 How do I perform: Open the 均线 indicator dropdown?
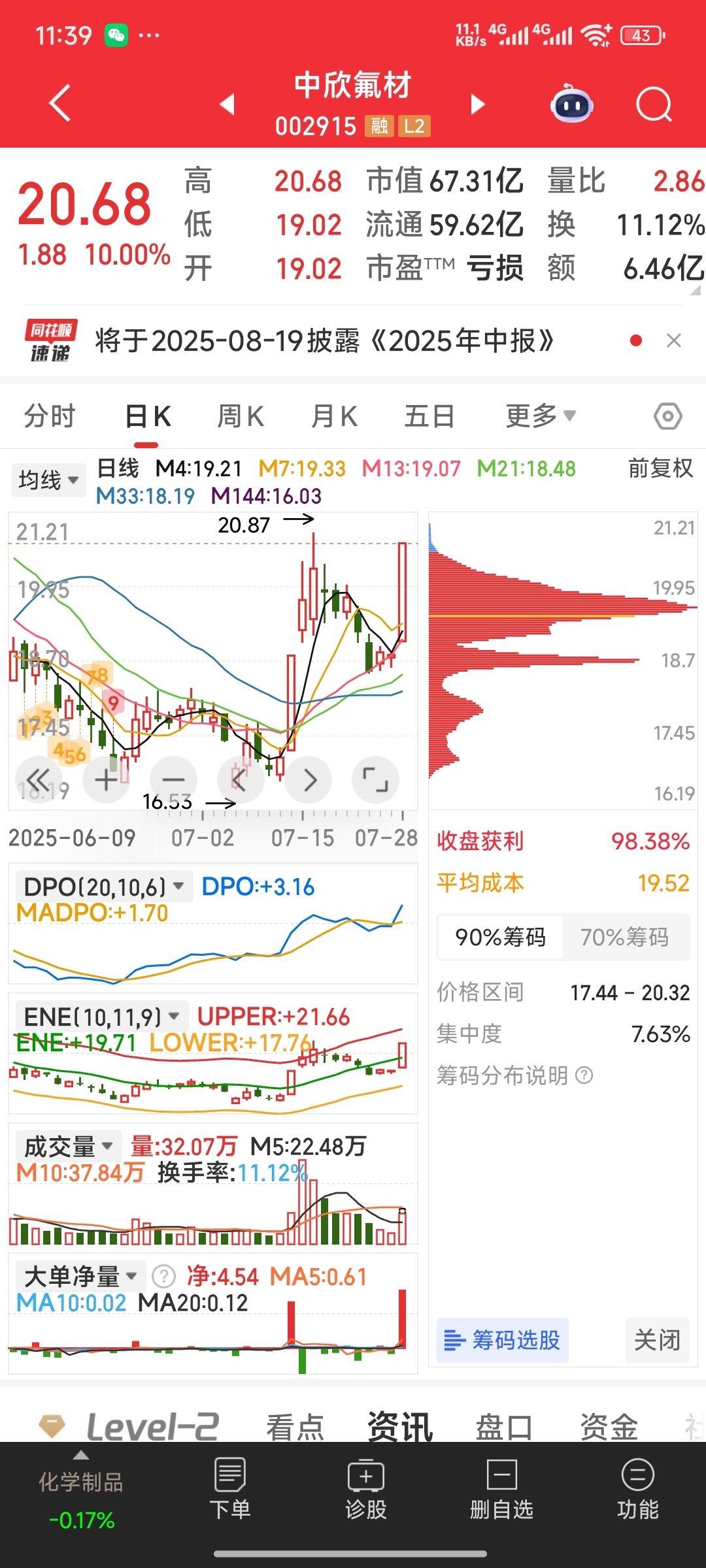coord(48,480)
